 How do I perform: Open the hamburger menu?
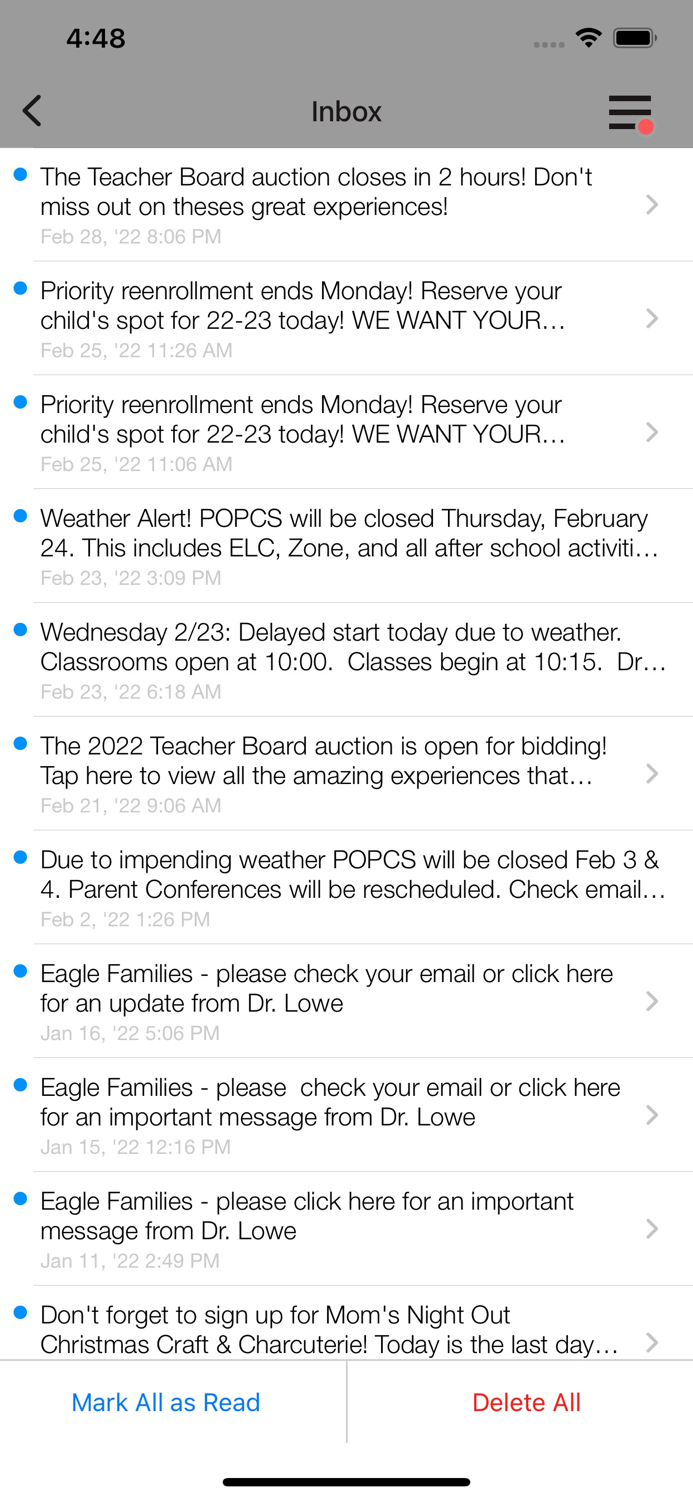tap(630, 112)
